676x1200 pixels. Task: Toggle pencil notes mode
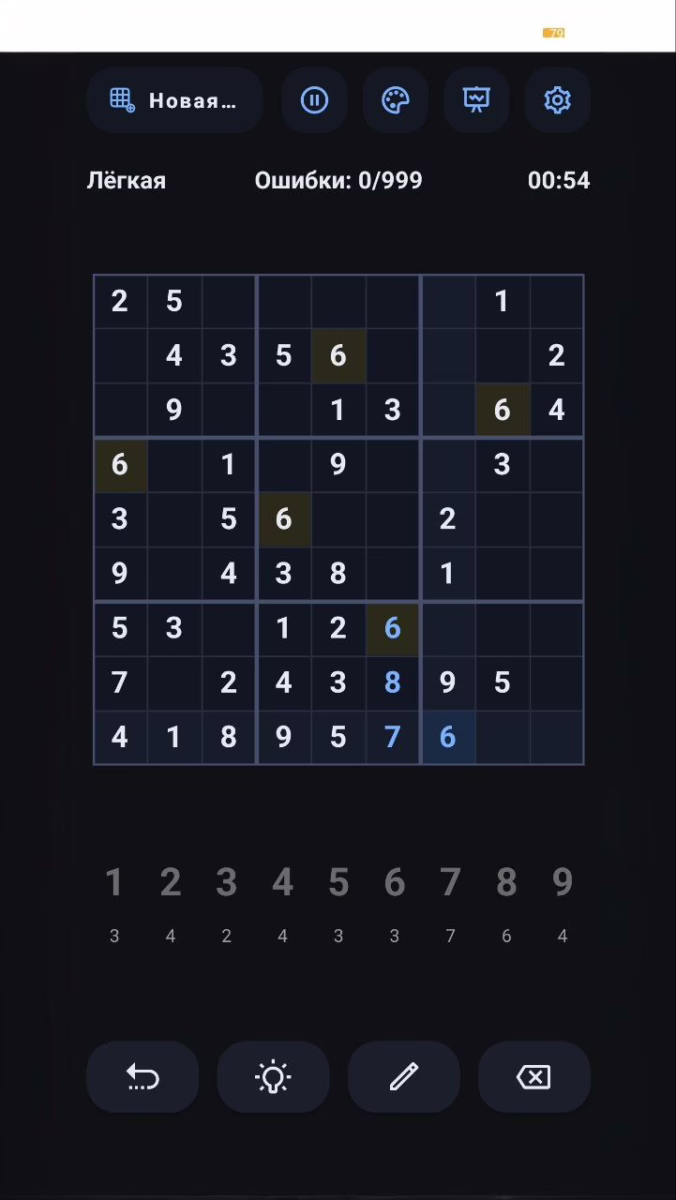pos(403,1077)
